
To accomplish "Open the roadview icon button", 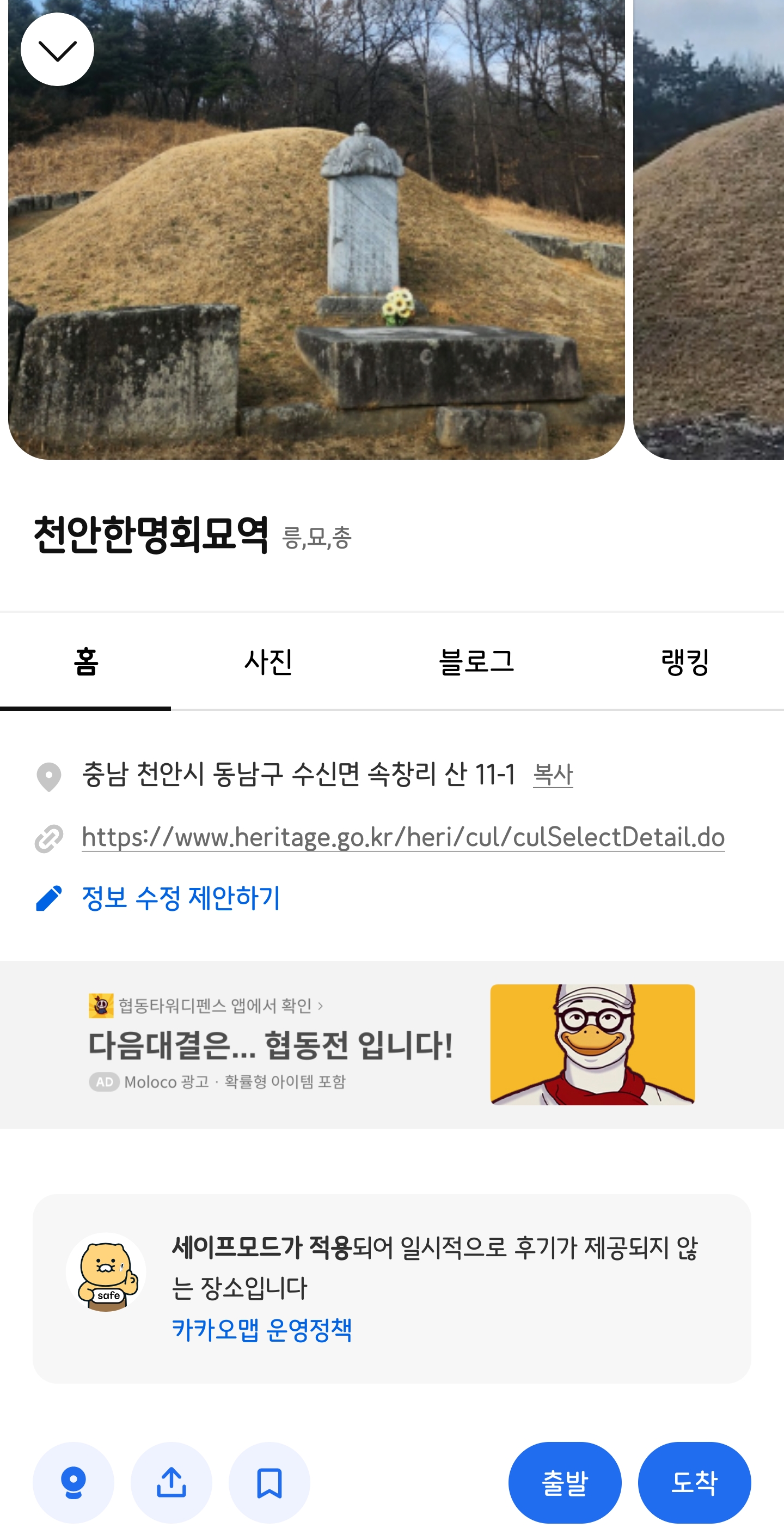I will 73,1483.
